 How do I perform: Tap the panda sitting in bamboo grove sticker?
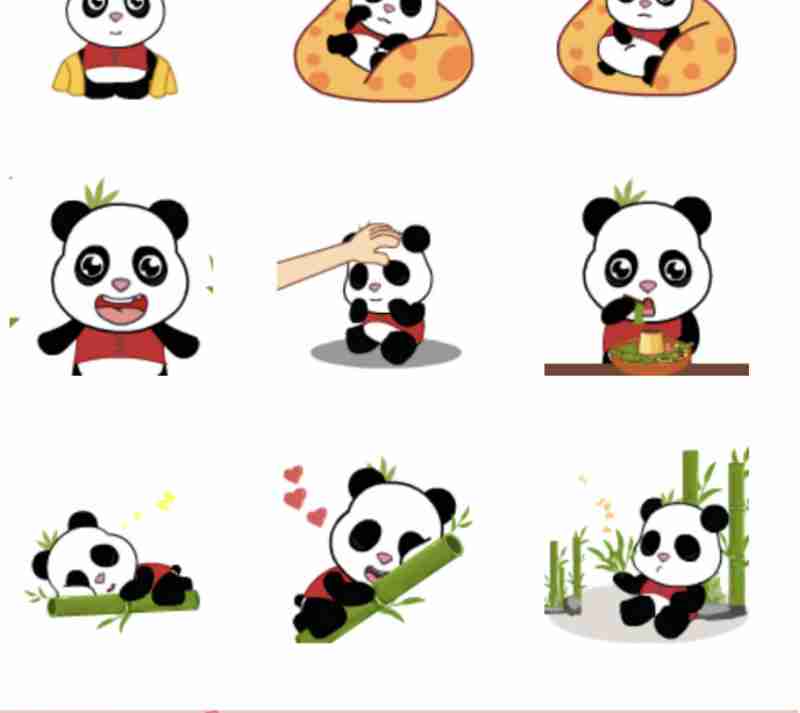coord(648,548)
